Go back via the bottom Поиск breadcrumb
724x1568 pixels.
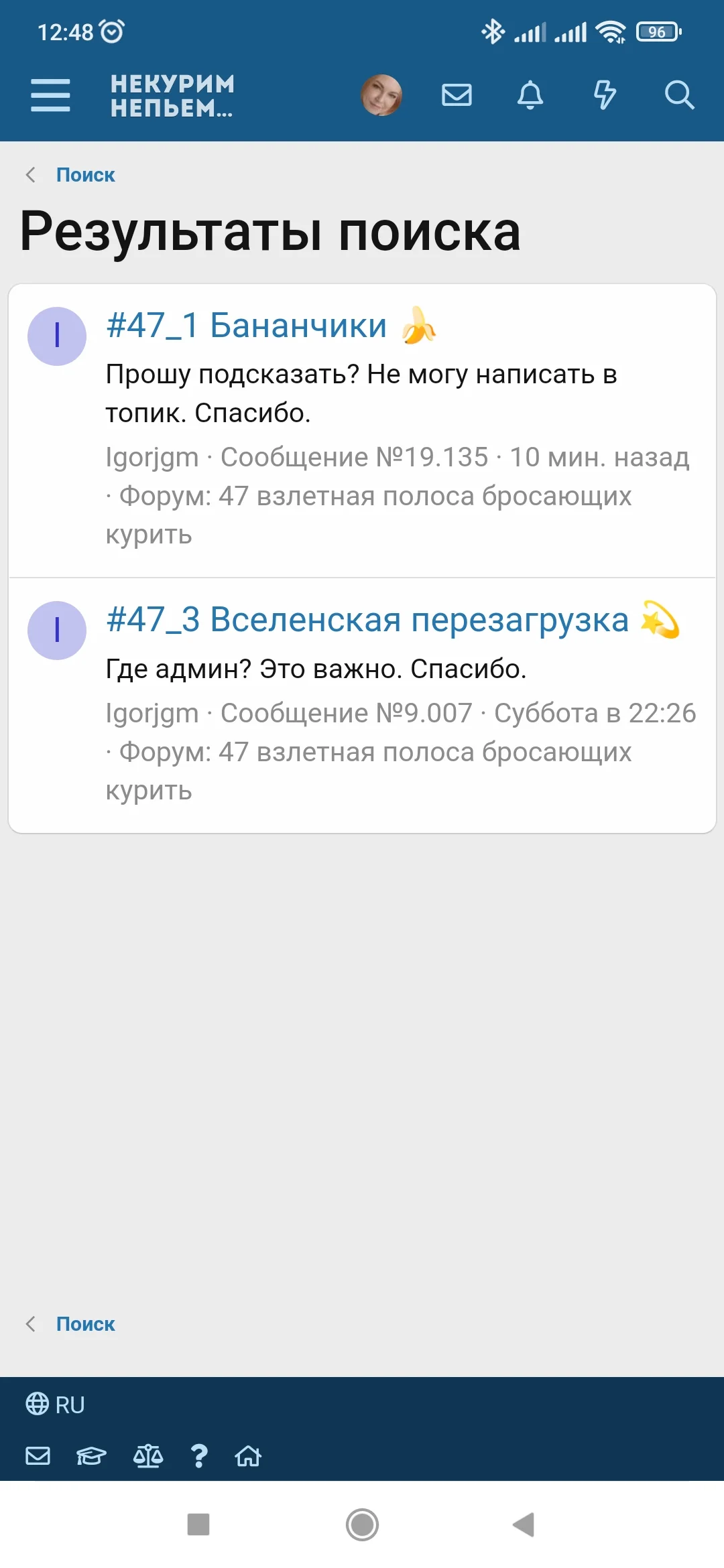[x=85, y=1324]
